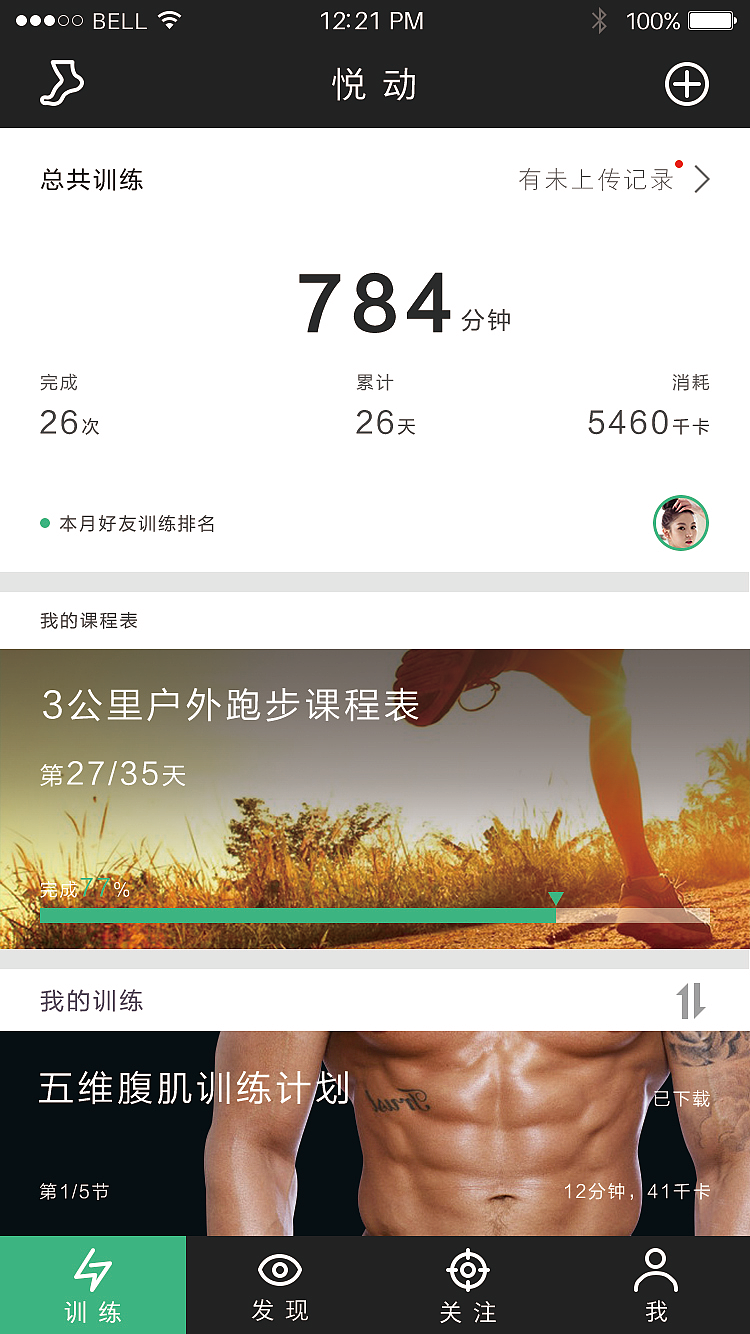Image resolution: width=750 pixels, height=1334 pixels.
Task: Tap the plus icon in the header
Action: point(687,85)
